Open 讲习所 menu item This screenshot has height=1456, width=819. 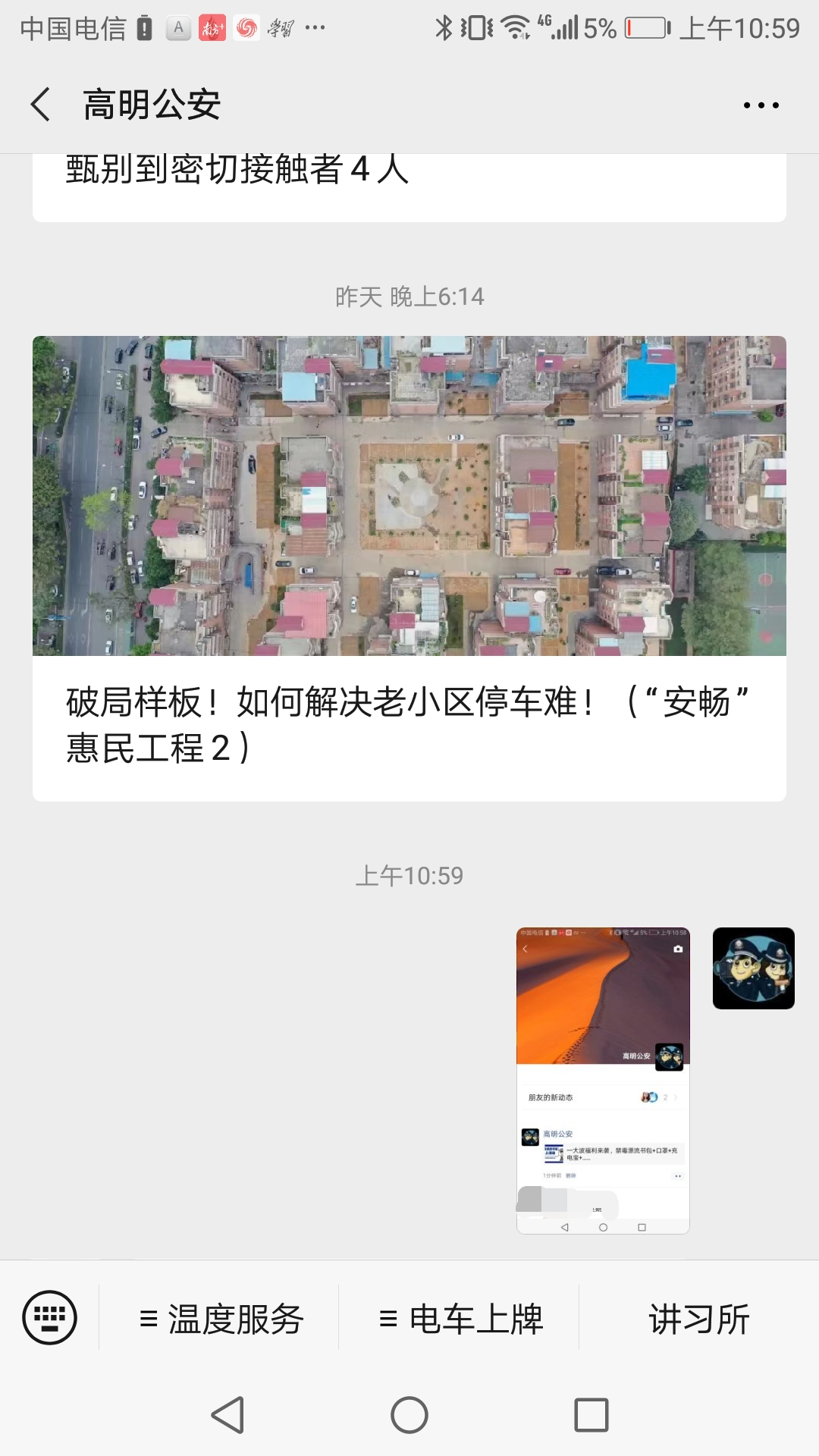(x=699, y=1319)
